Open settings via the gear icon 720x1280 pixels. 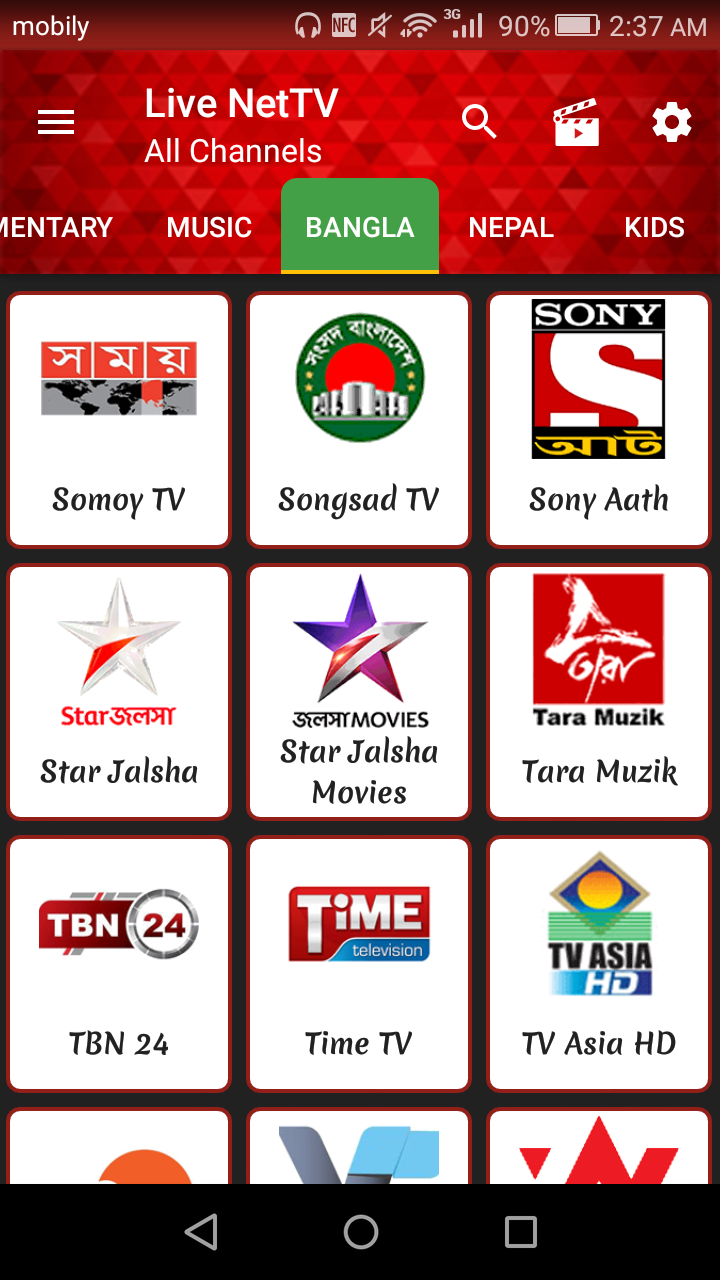(671, 123)
